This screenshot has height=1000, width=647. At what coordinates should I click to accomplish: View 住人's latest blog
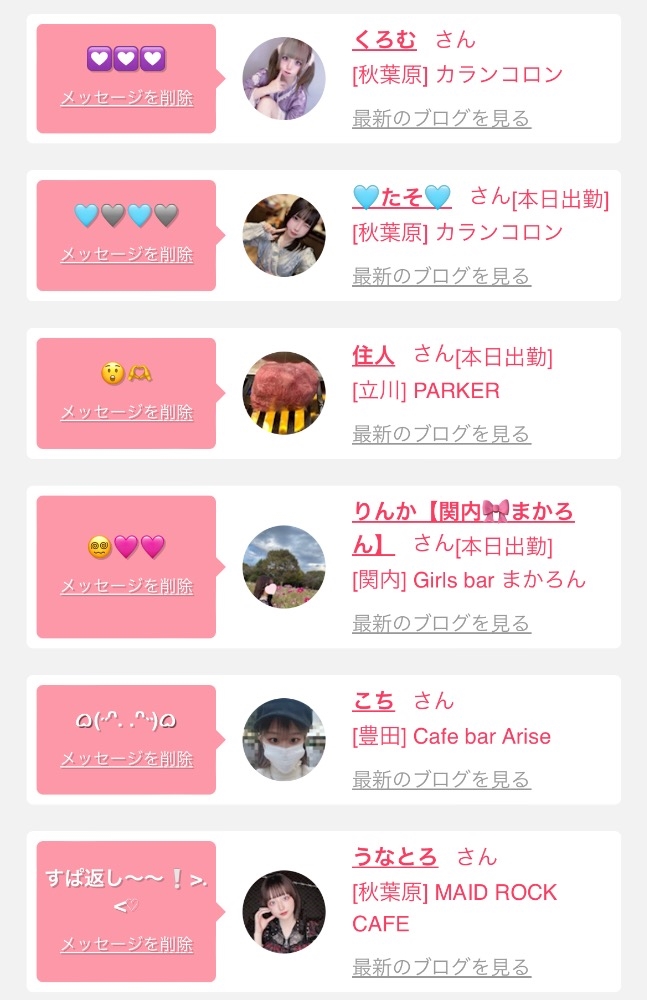pos(442,434)
